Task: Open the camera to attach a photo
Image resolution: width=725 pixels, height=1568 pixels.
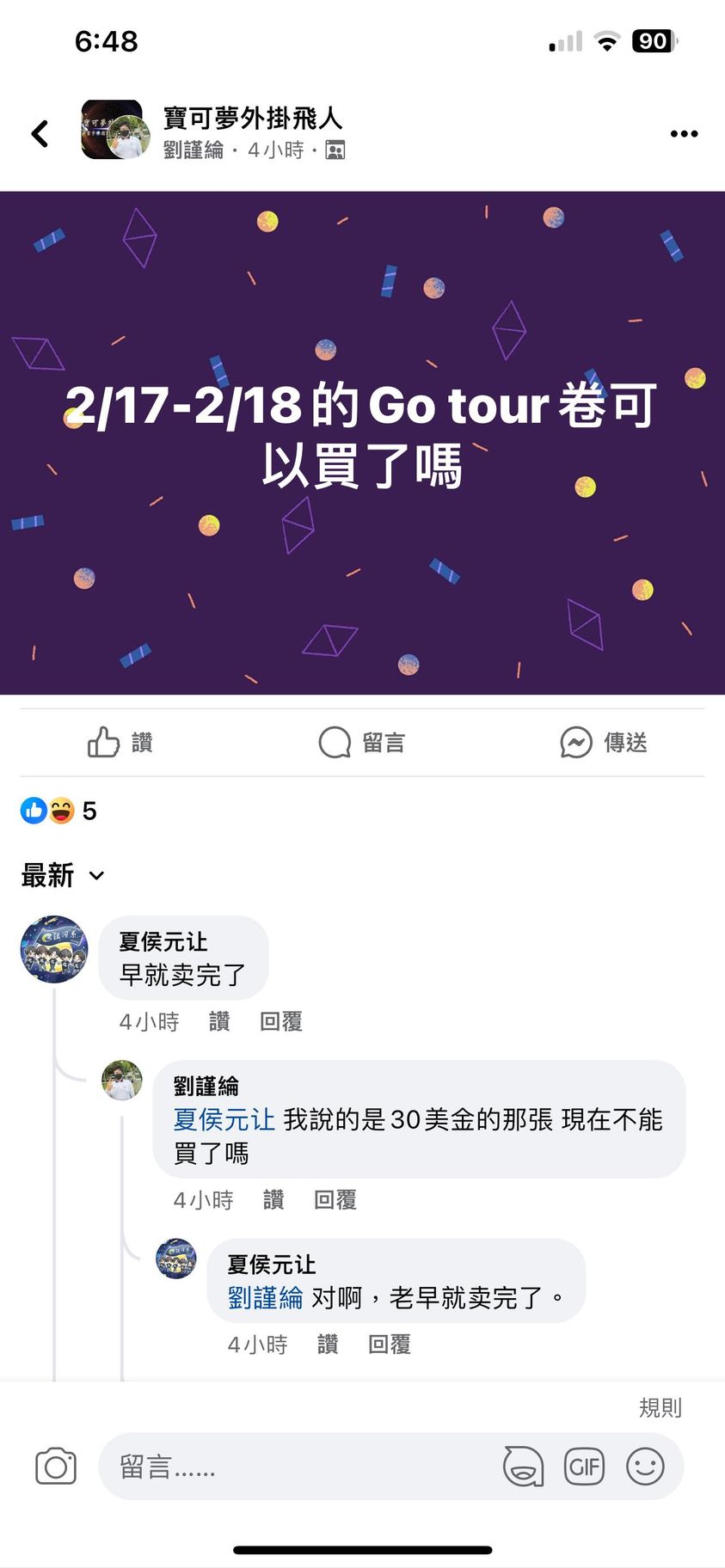Action: pyautogui.click(x=56, y=1467)
